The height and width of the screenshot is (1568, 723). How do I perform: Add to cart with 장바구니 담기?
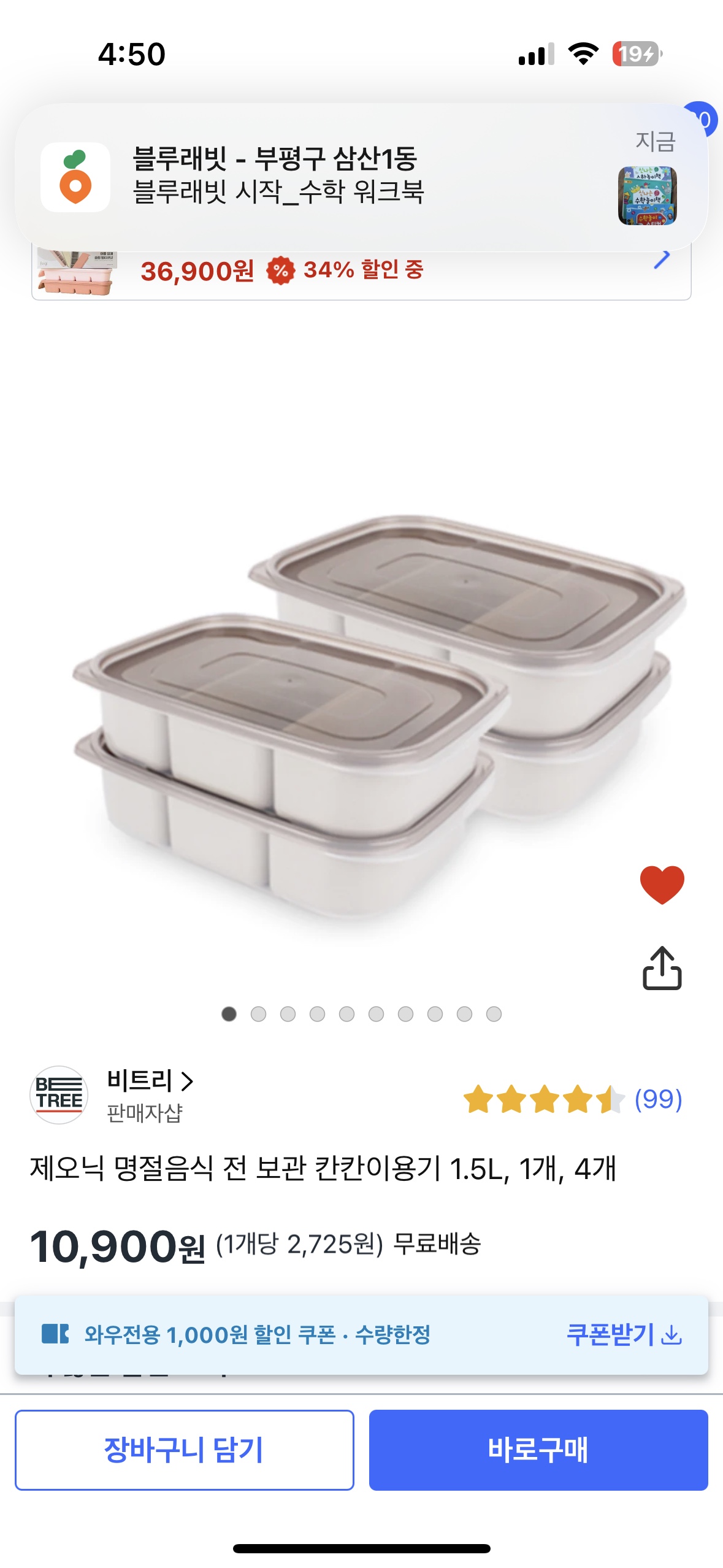coord(184,1450)
